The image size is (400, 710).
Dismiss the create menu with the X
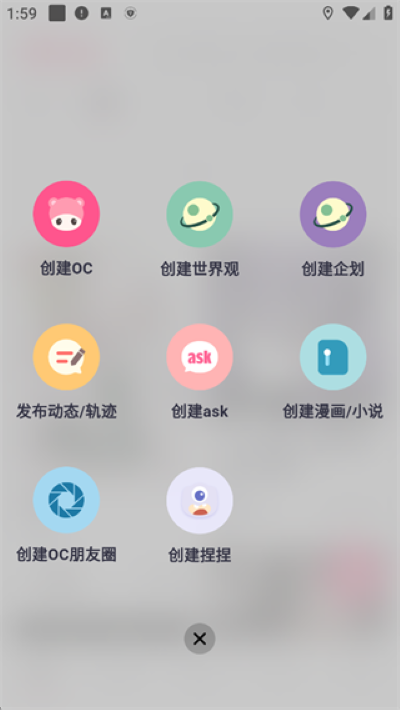[x=199, y=638]
